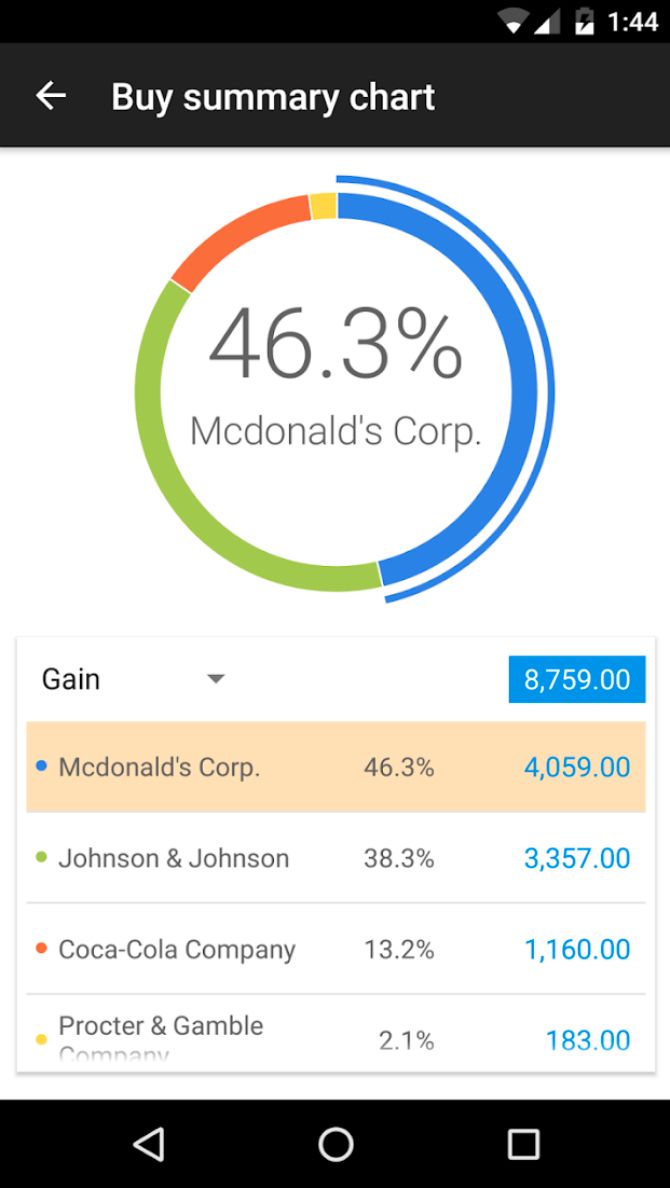Go back from Buy summary chart
This screenshot has width=670, height=1188.
(50, 96)
